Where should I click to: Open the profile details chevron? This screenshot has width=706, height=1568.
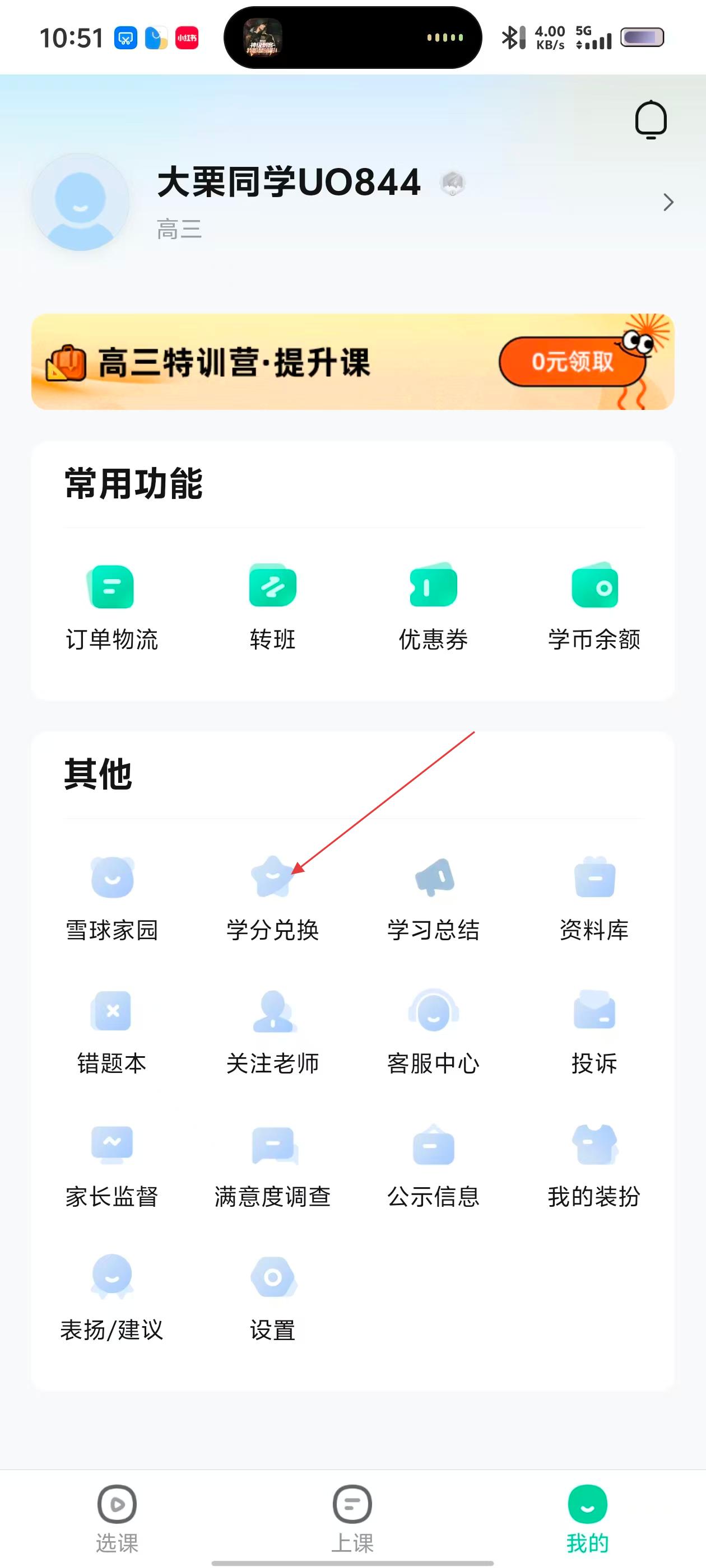[x=668, y=202]
